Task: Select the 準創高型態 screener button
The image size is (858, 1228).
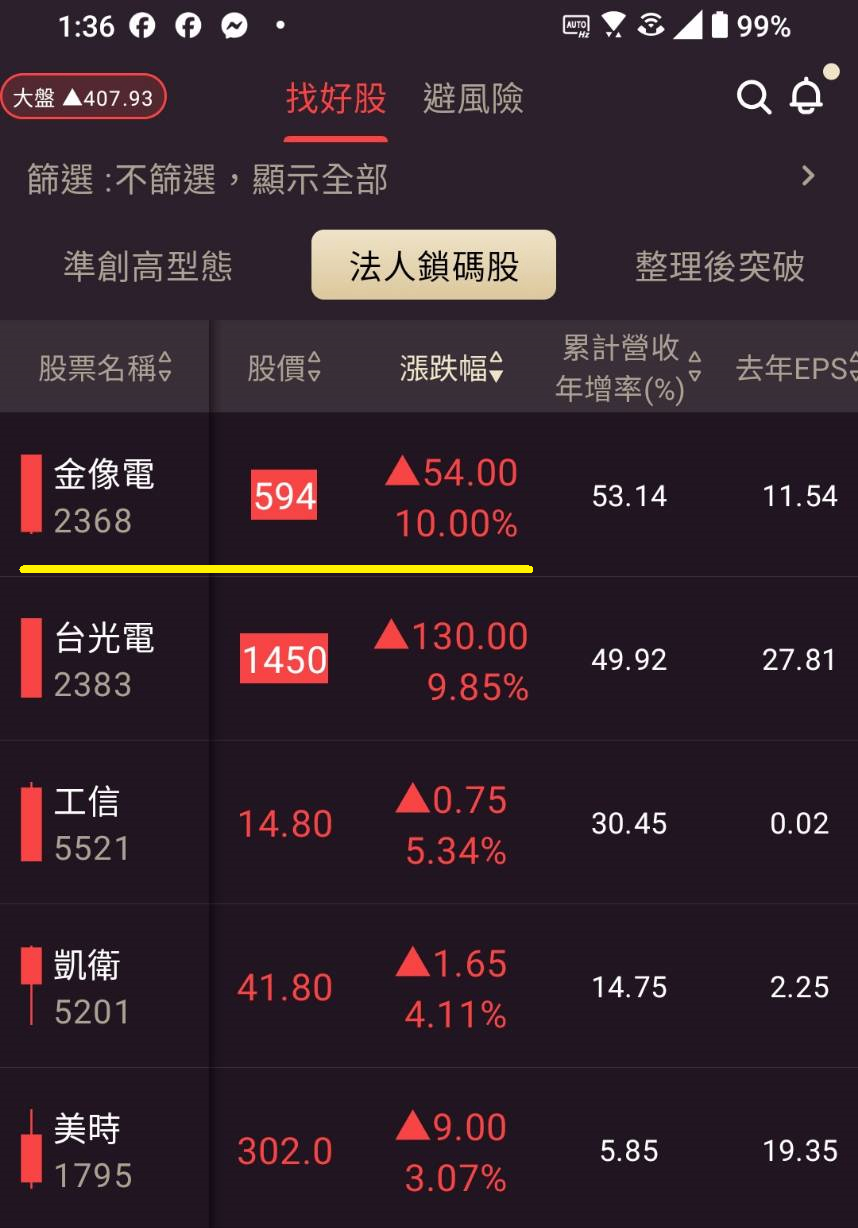Action: 148,265
